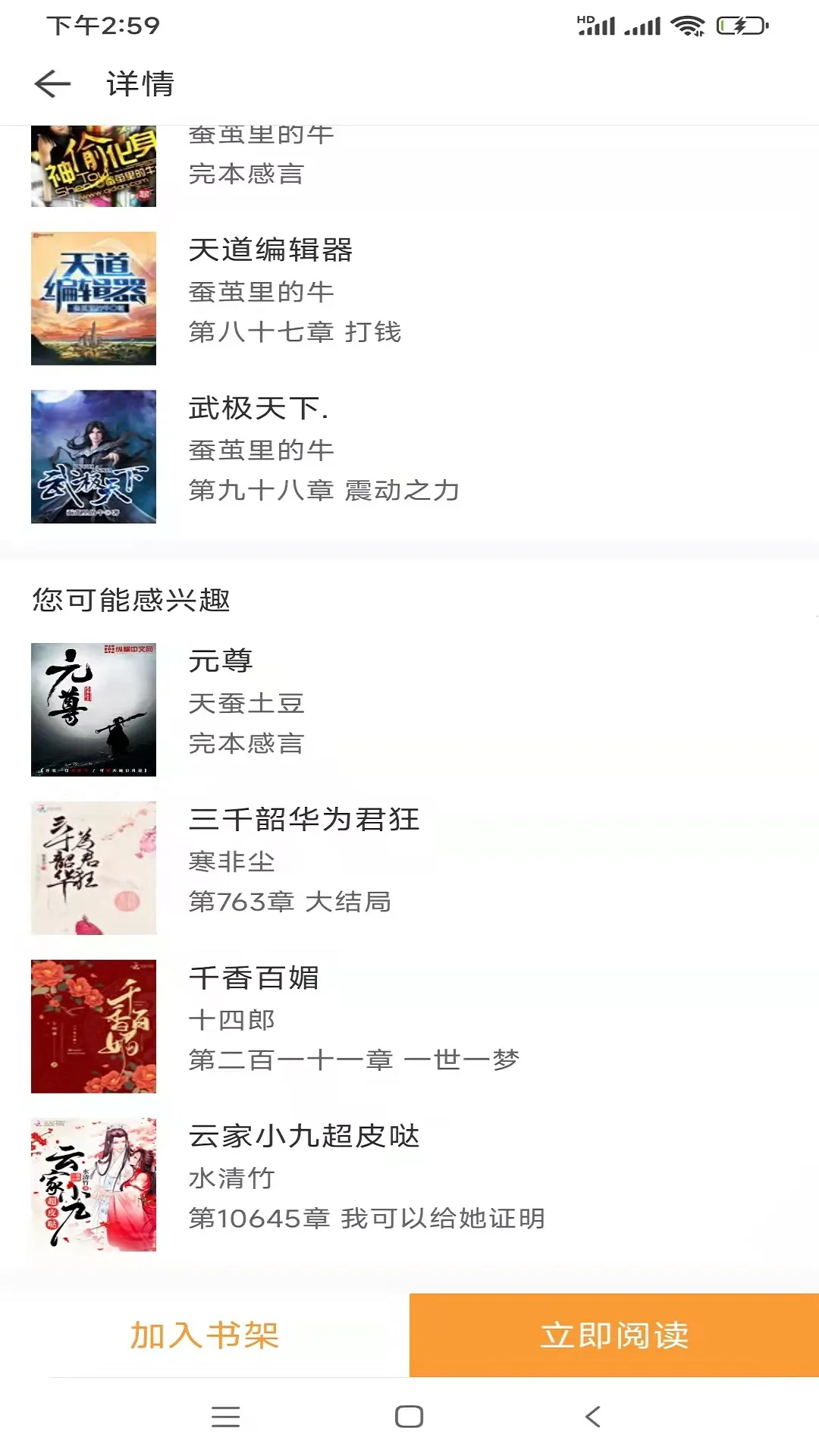Open the book 千香百媚 by 十四郎

pos(254,979)
